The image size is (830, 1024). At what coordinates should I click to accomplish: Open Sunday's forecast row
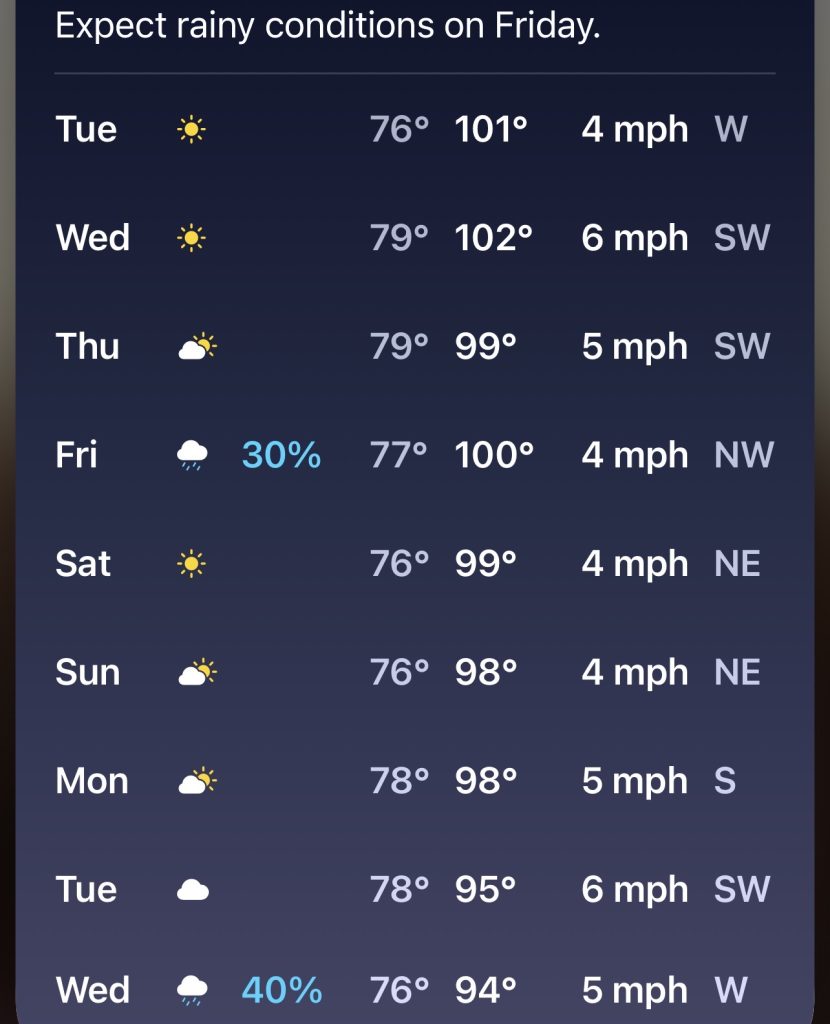415,671
